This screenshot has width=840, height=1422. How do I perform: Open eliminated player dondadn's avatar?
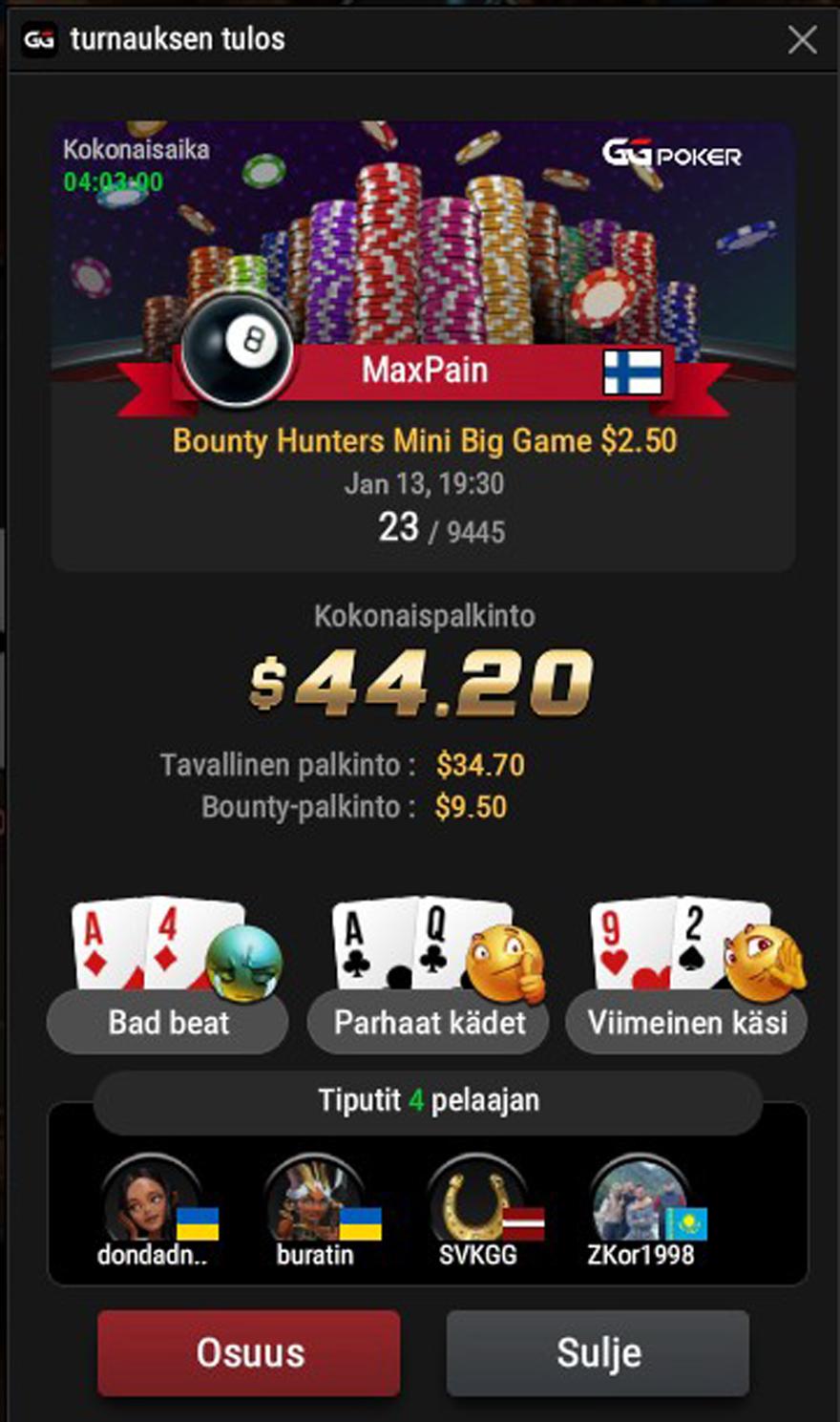(151, 1203)
